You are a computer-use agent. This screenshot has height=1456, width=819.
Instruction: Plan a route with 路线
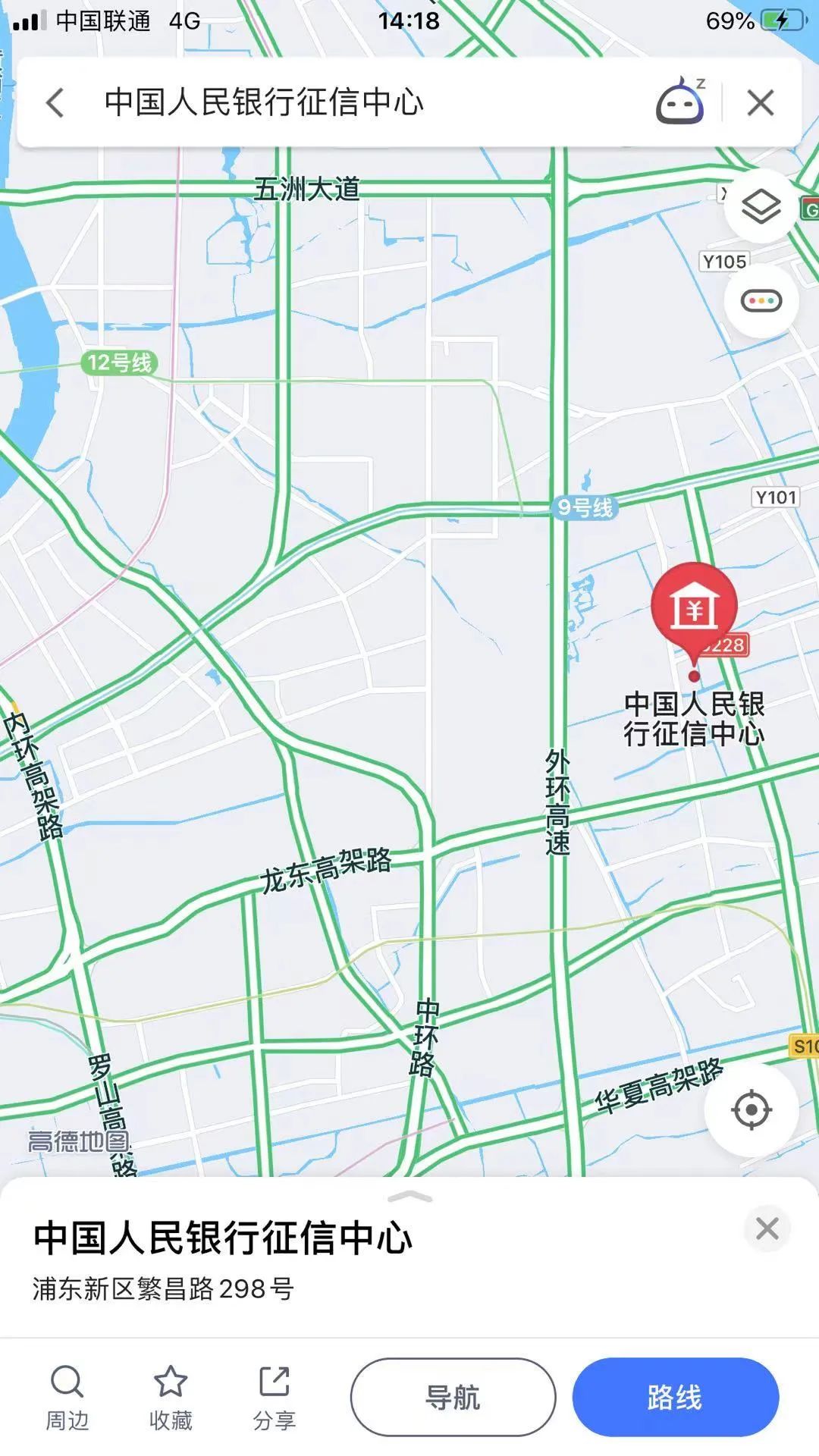tap(675, 1397)
